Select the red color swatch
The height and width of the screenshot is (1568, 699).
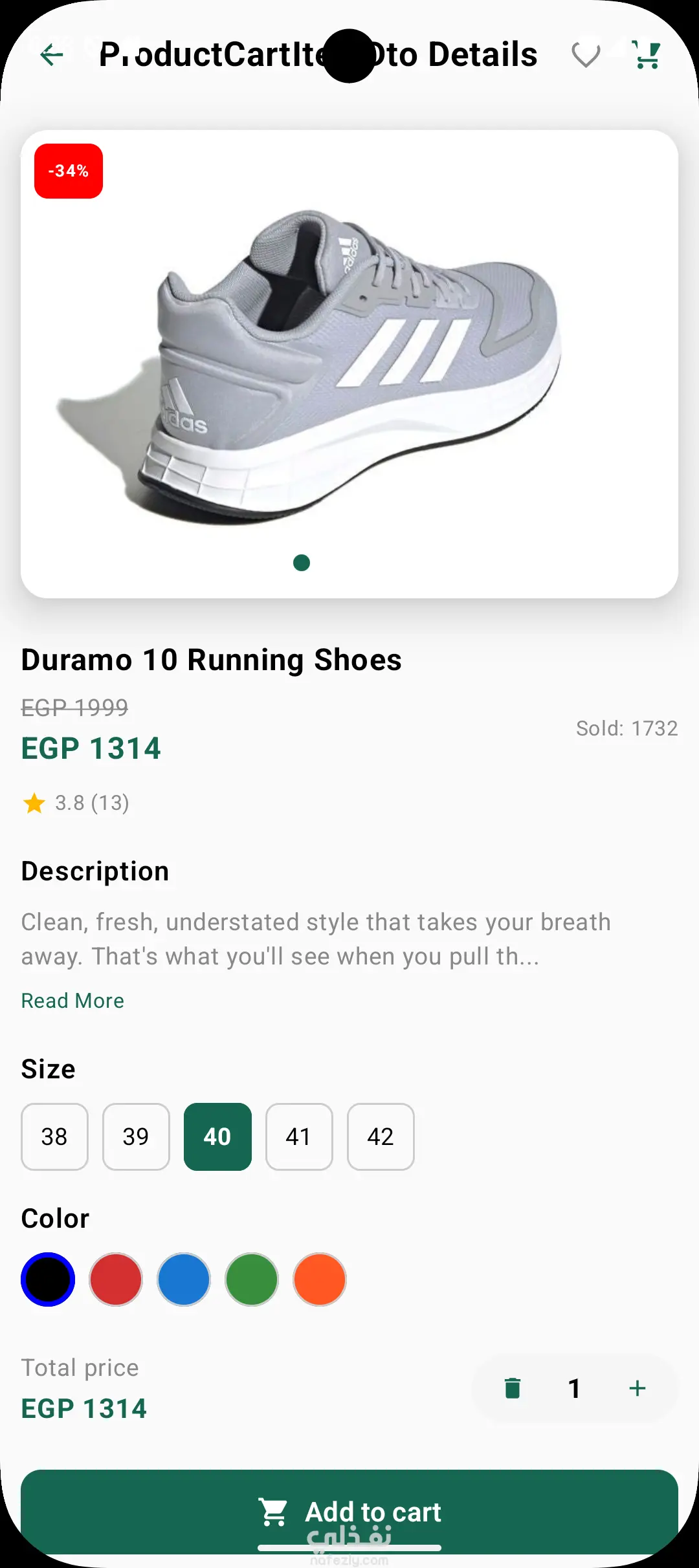(116, 1279)
